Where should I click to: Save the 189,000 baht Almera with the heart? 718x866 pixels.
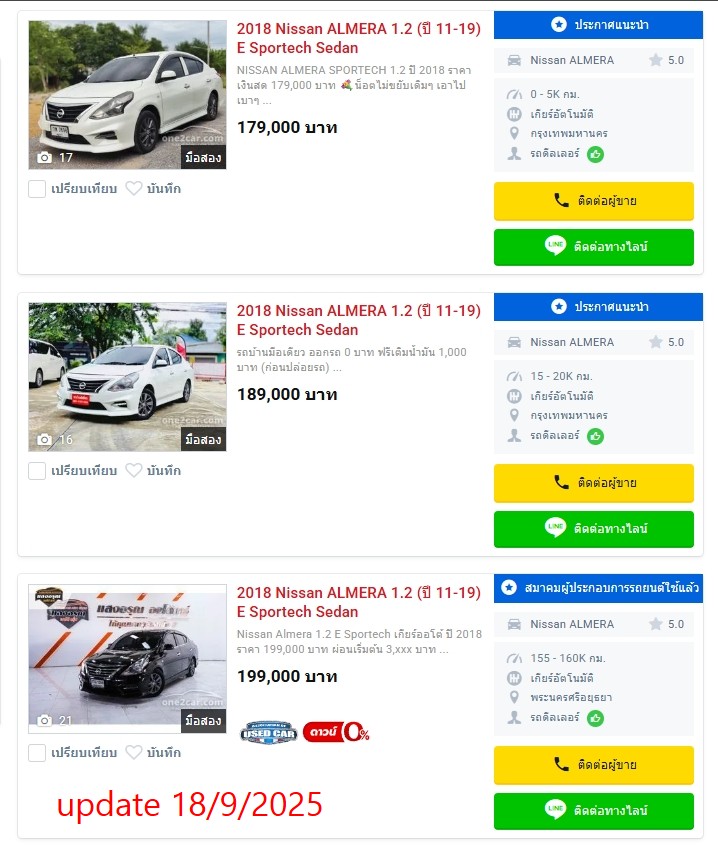(134, 471)
